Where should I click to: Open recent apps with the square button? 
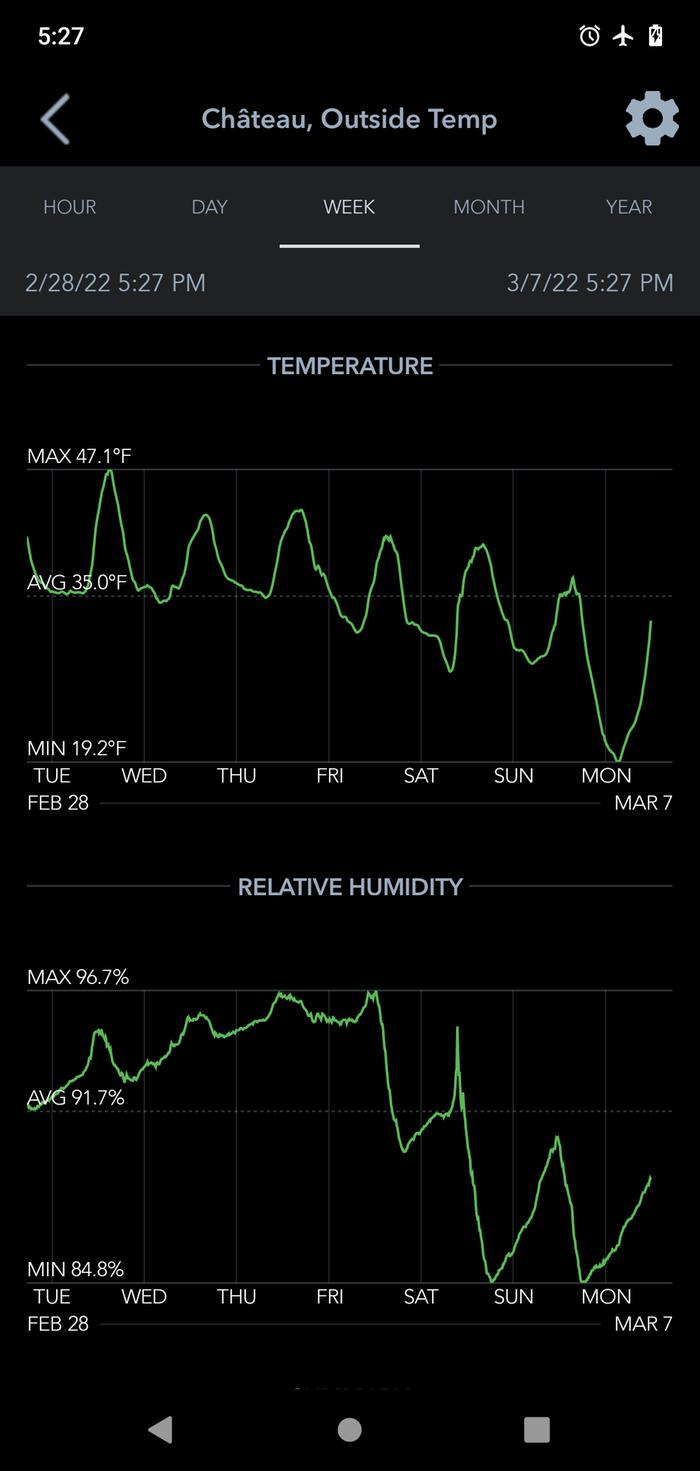pos(537,1429)
